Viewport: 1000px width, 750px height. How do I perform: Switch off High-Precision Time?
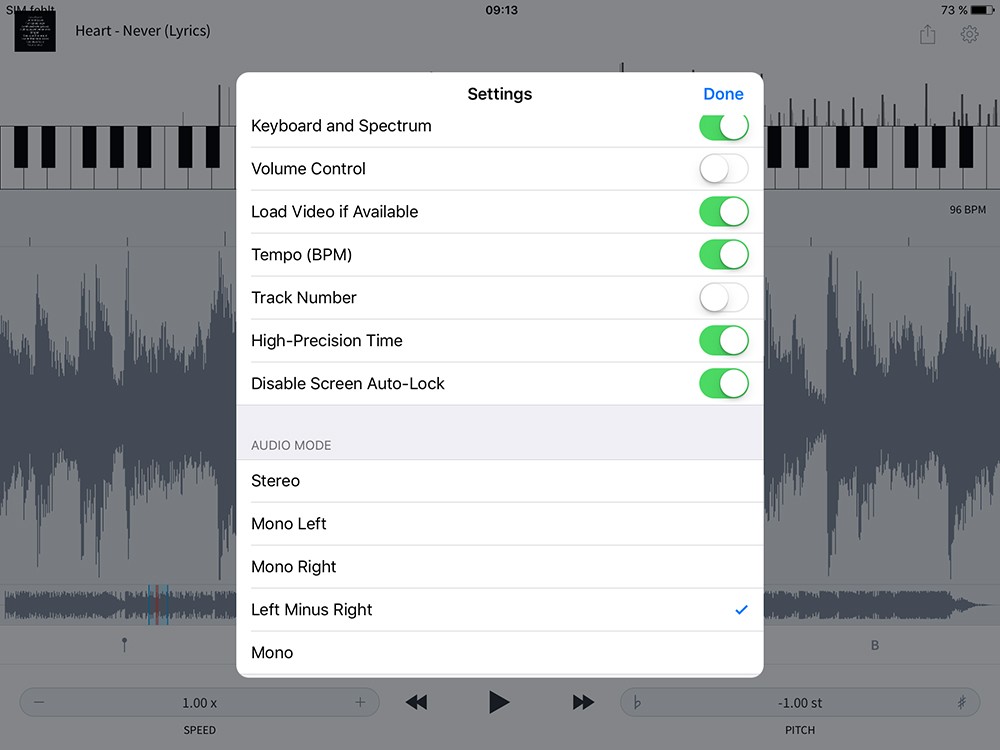[723, 341]
